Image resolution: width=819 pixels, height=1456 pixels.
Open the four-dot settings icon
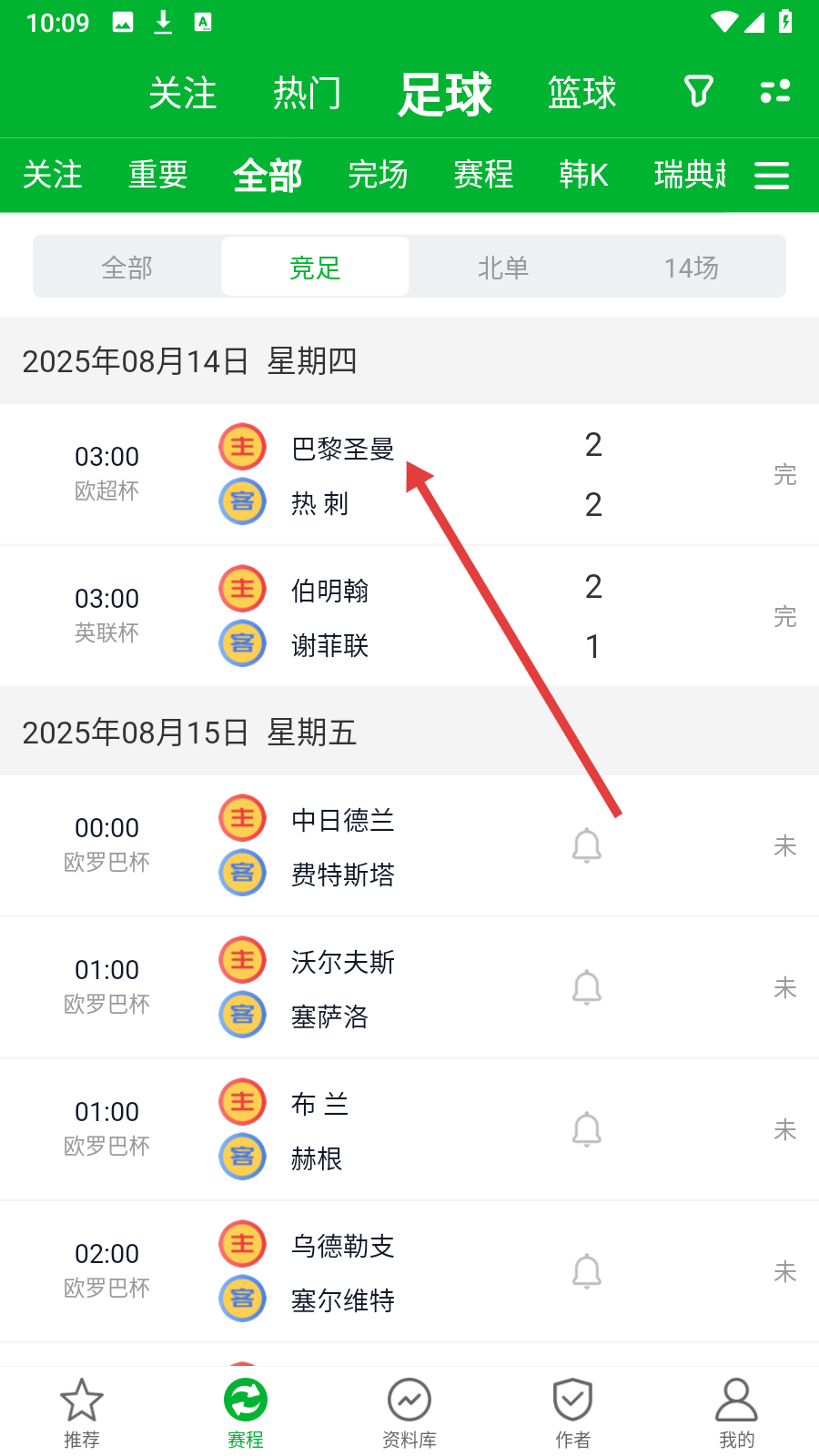click(775, 92)
